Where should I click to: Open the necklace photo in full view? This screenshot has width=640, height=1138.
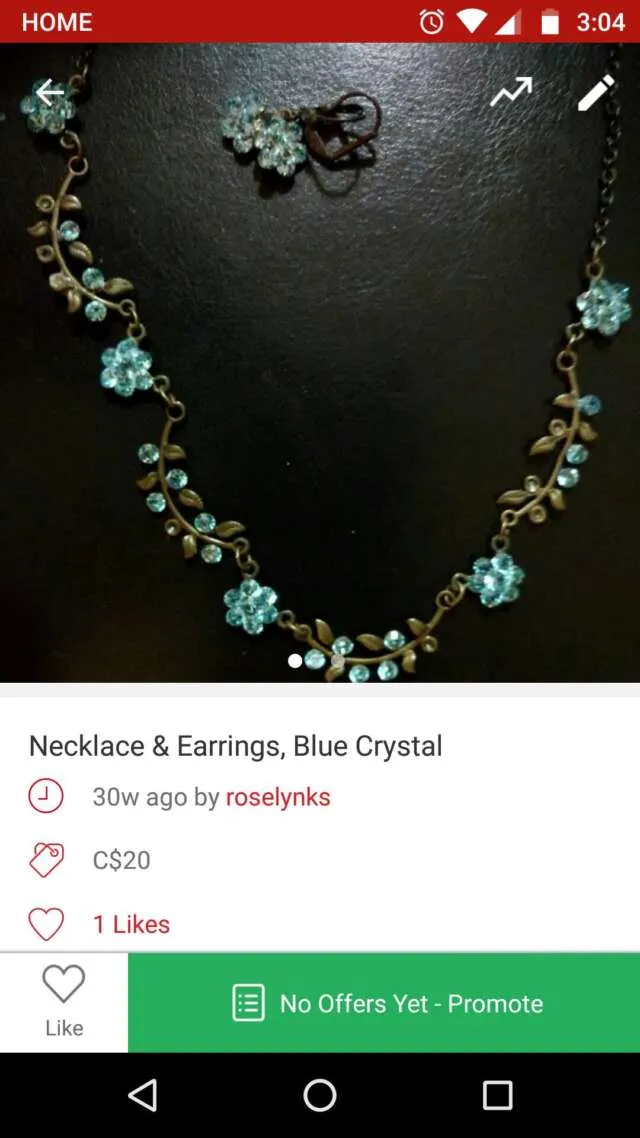(x=320, y=400)
